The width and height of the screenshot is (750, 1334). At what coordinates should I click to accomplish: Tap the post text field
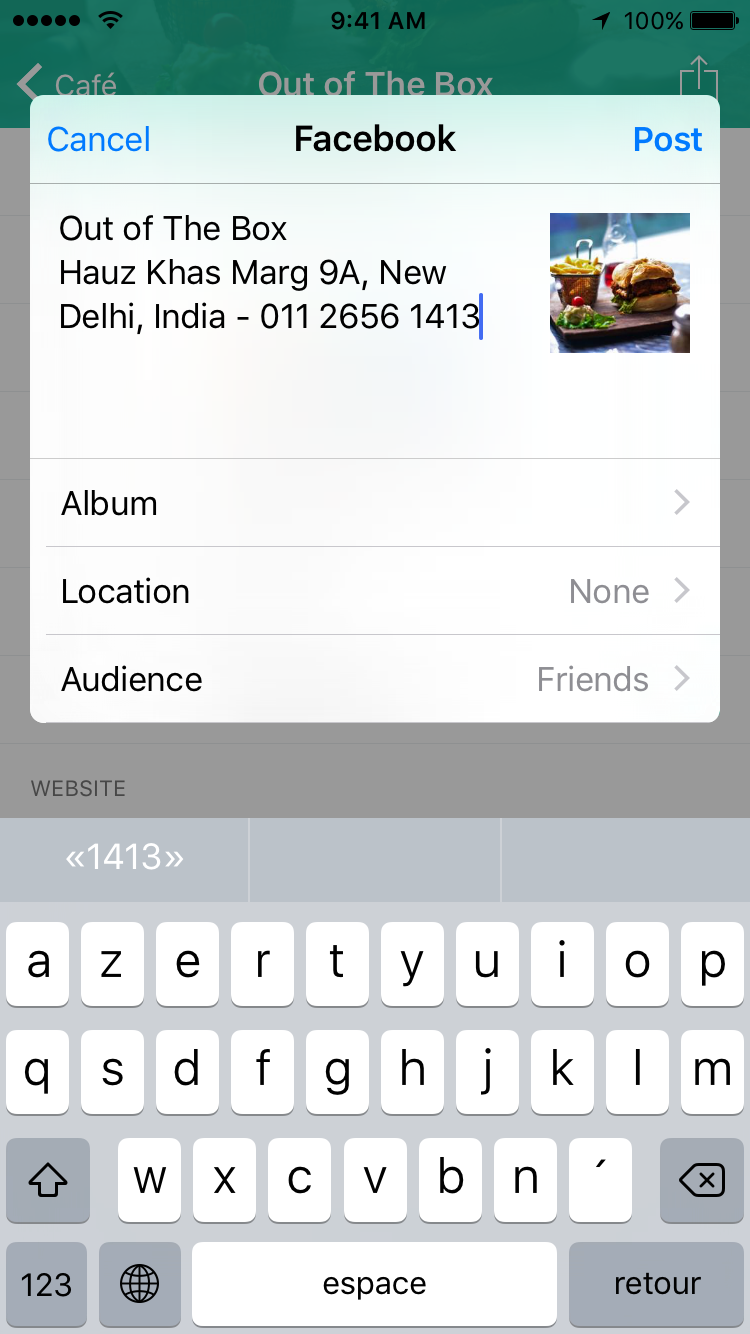click(x=290, y=320)
